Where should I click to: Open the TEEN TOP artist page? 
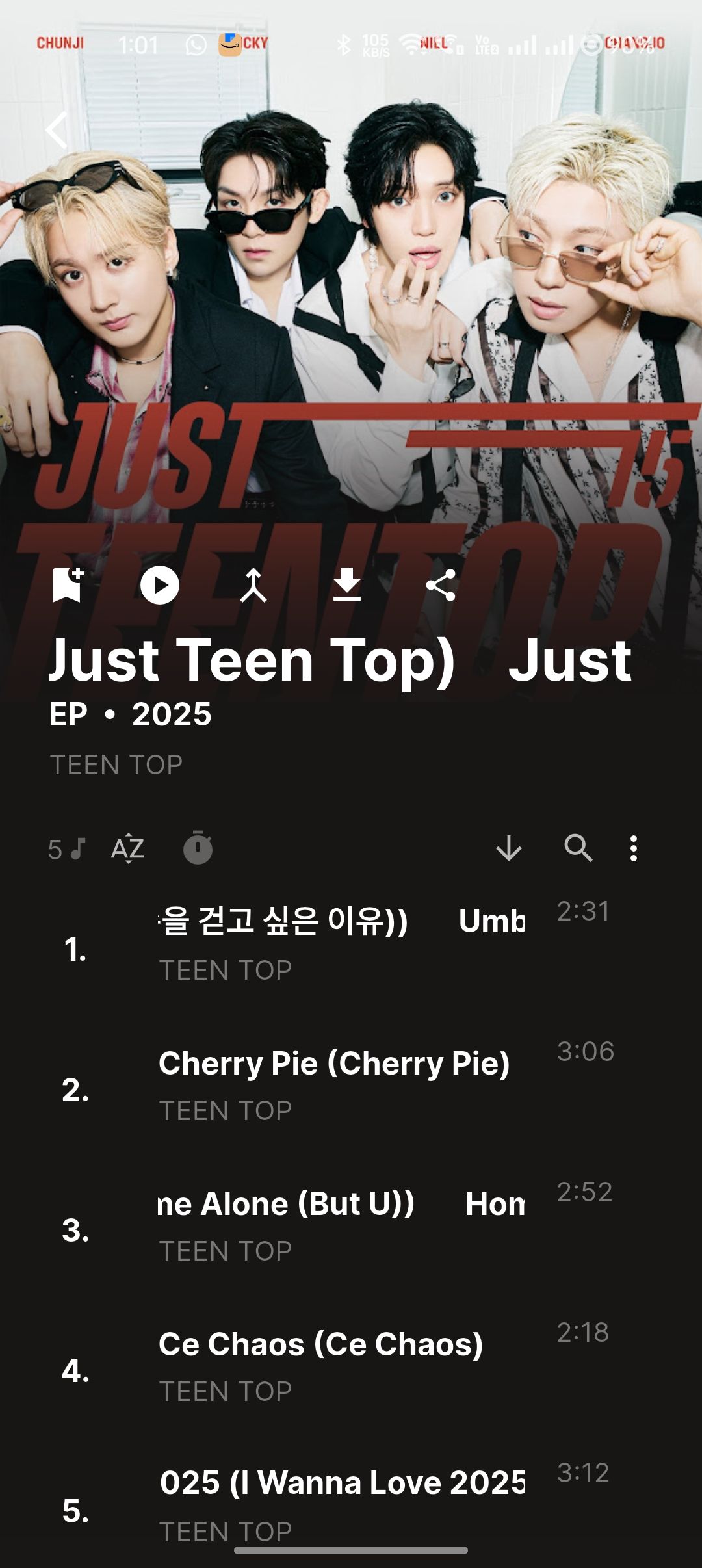(116, 764)
